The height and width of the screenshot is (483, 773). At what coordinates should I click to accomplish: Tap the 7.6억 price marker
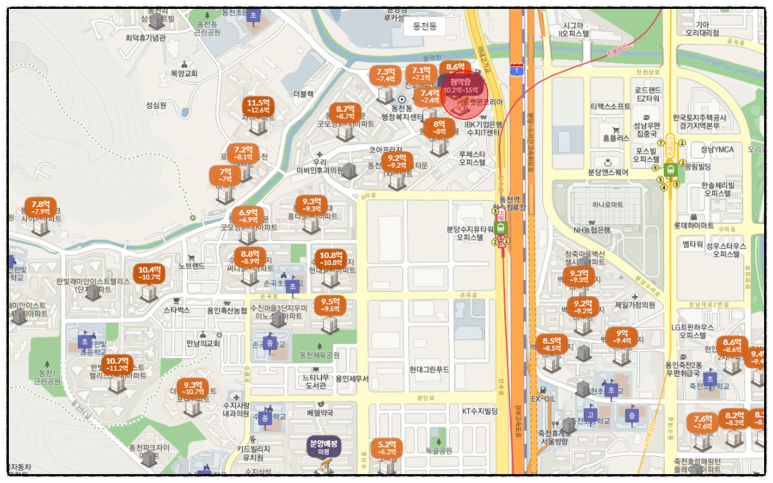point(703,422)
